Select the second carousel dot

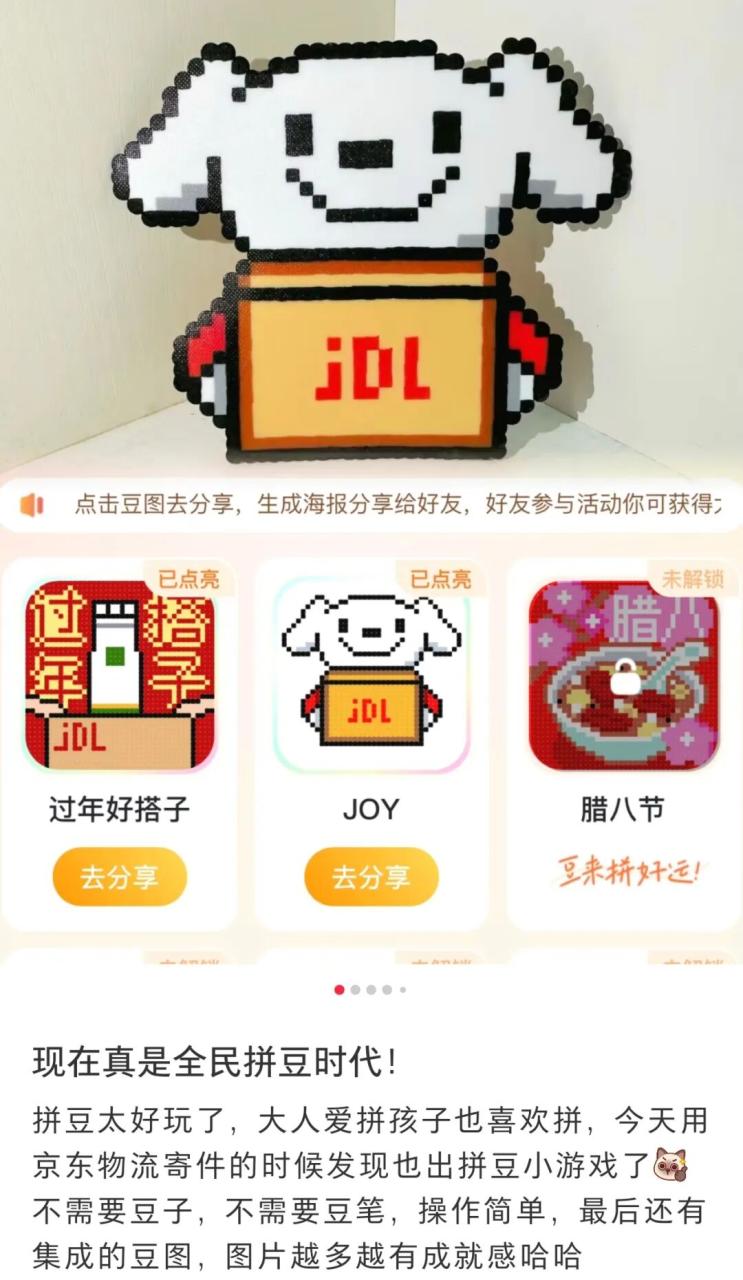[355, 989]
